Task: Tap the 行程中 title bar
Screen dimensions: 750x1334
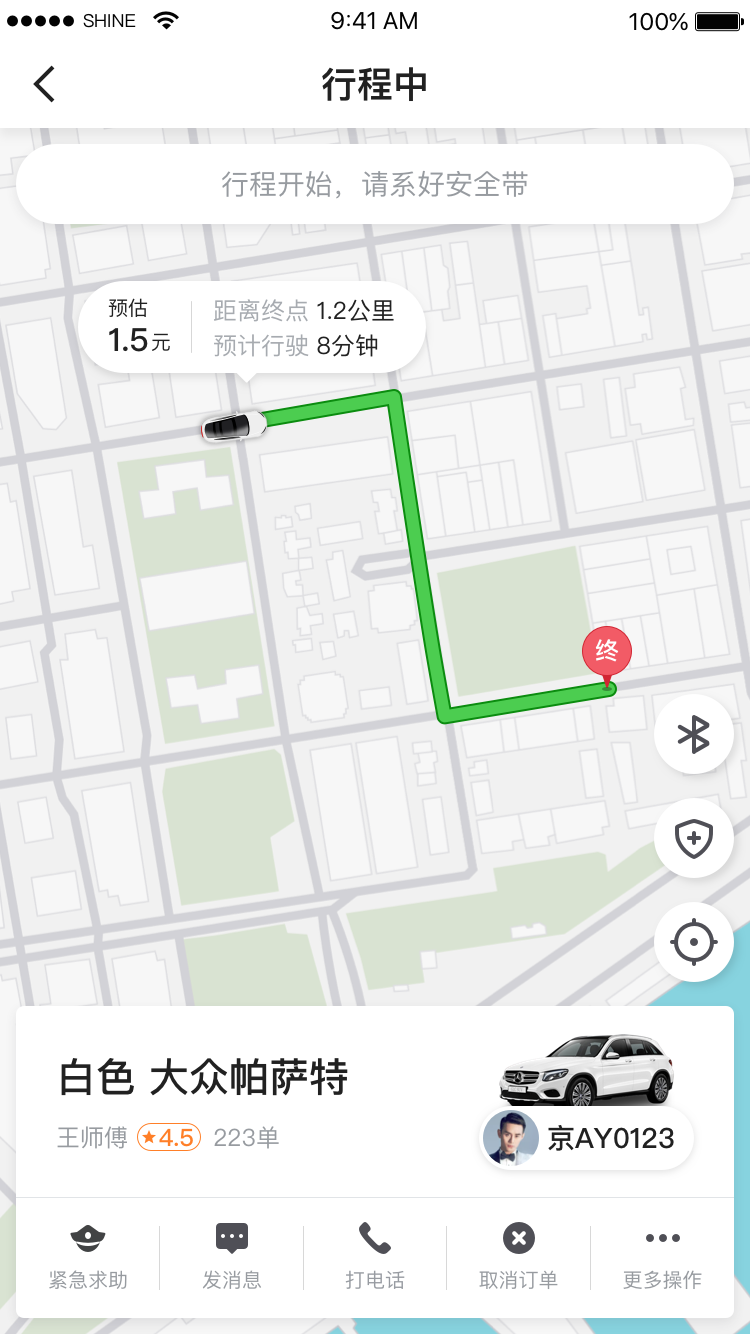Action: coord(375,84)
